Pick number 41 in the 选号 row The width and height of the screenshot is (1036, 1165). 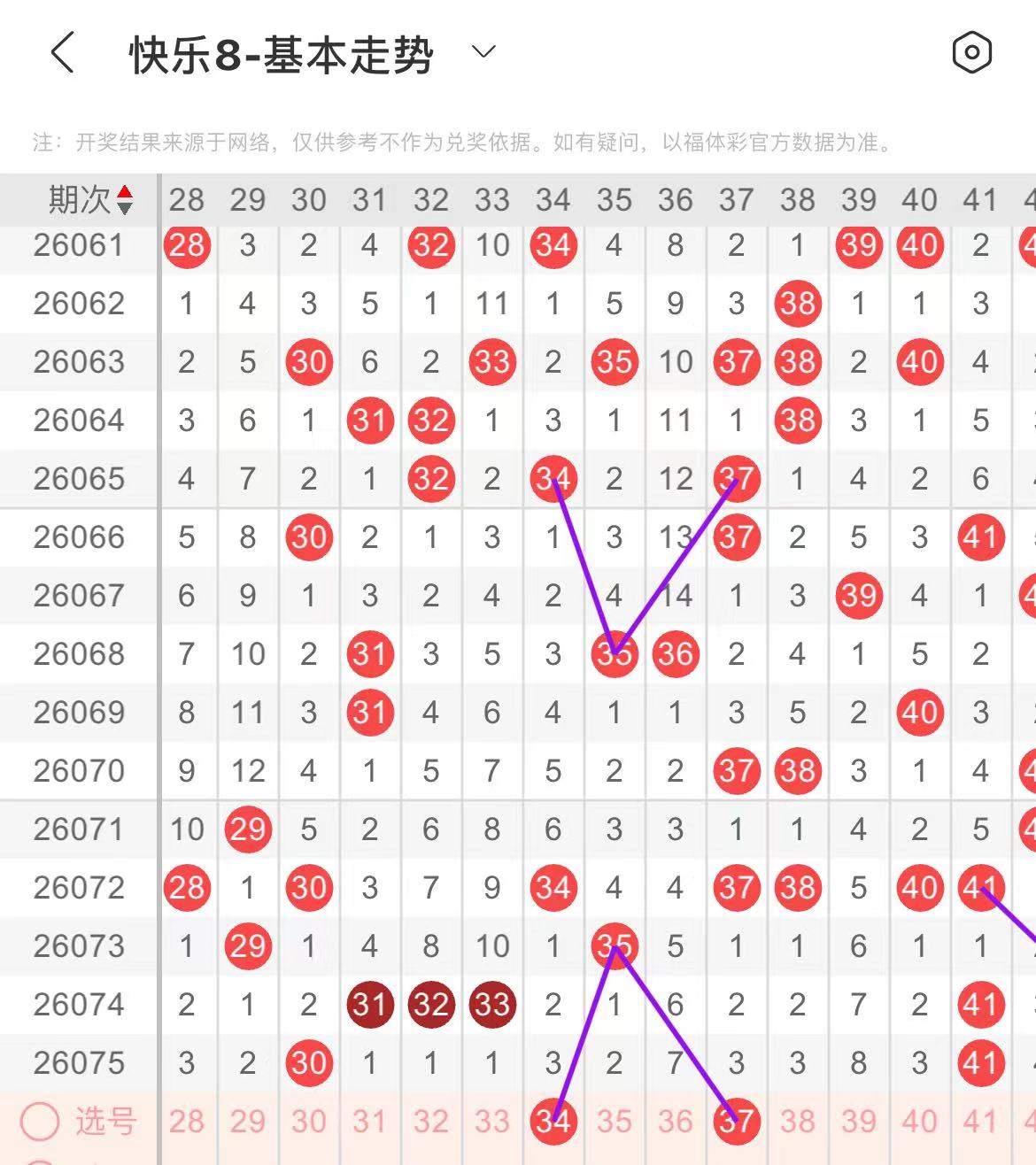tap(980, 1122)
